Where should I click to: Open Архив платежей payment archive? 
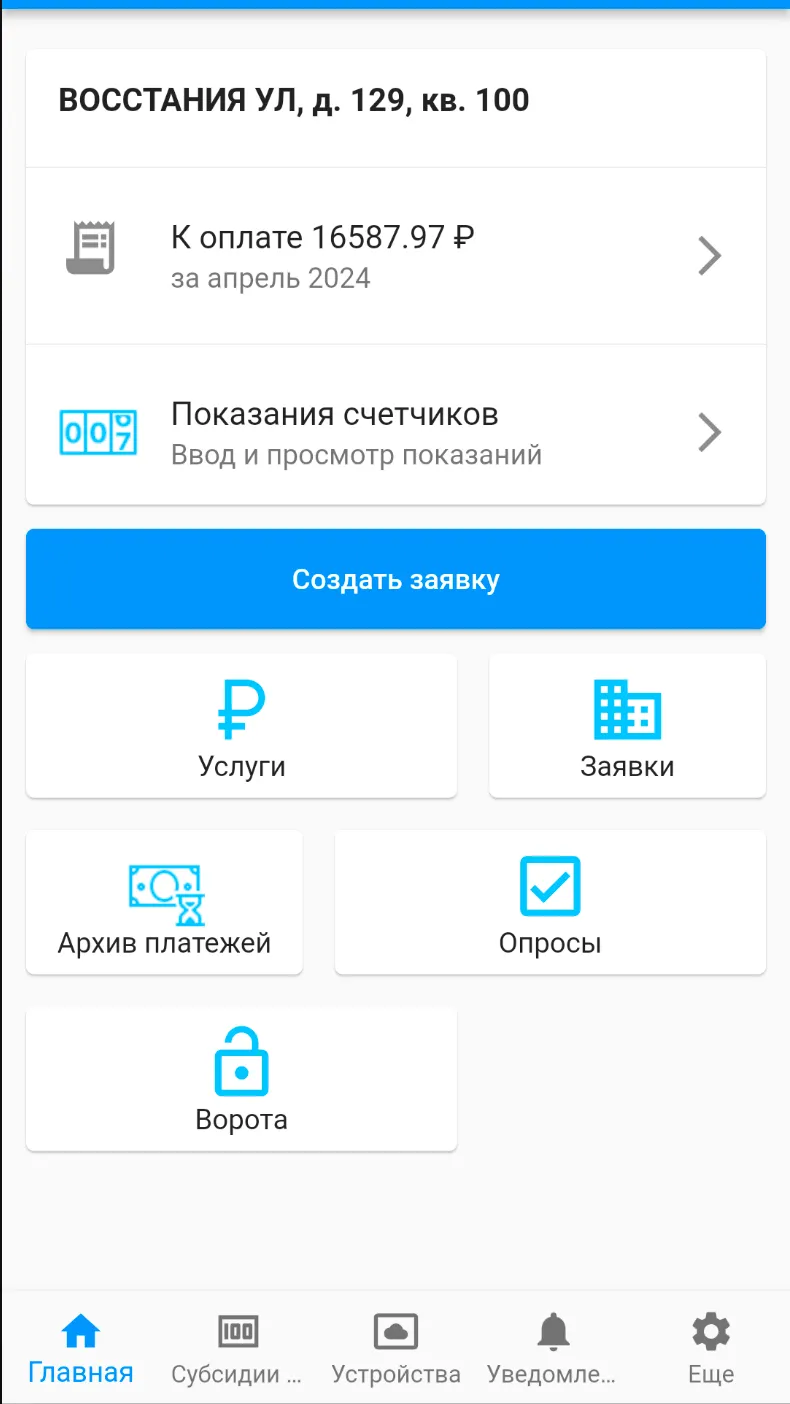coord(164,902)
